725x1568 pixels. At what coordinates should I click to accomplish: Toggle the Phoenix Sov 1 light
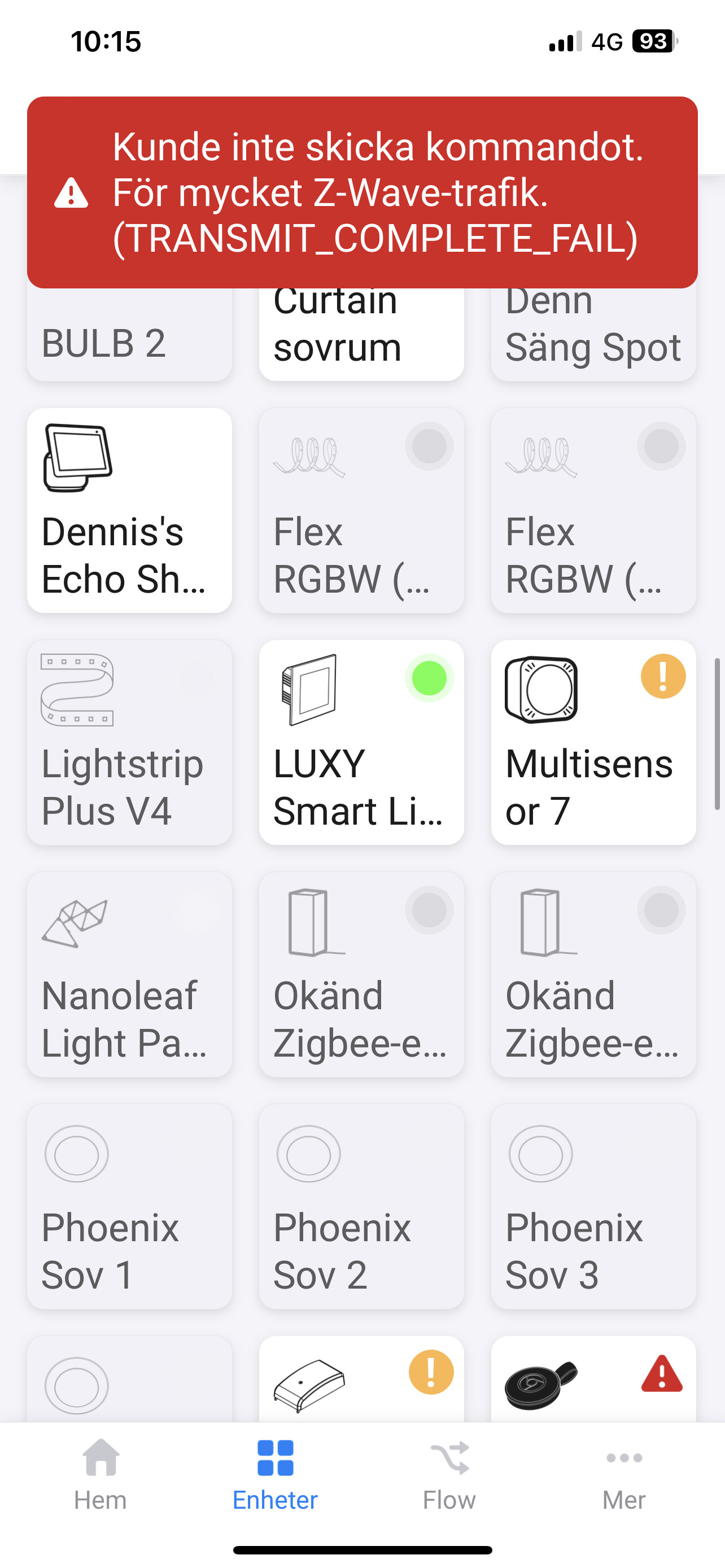129,1206
